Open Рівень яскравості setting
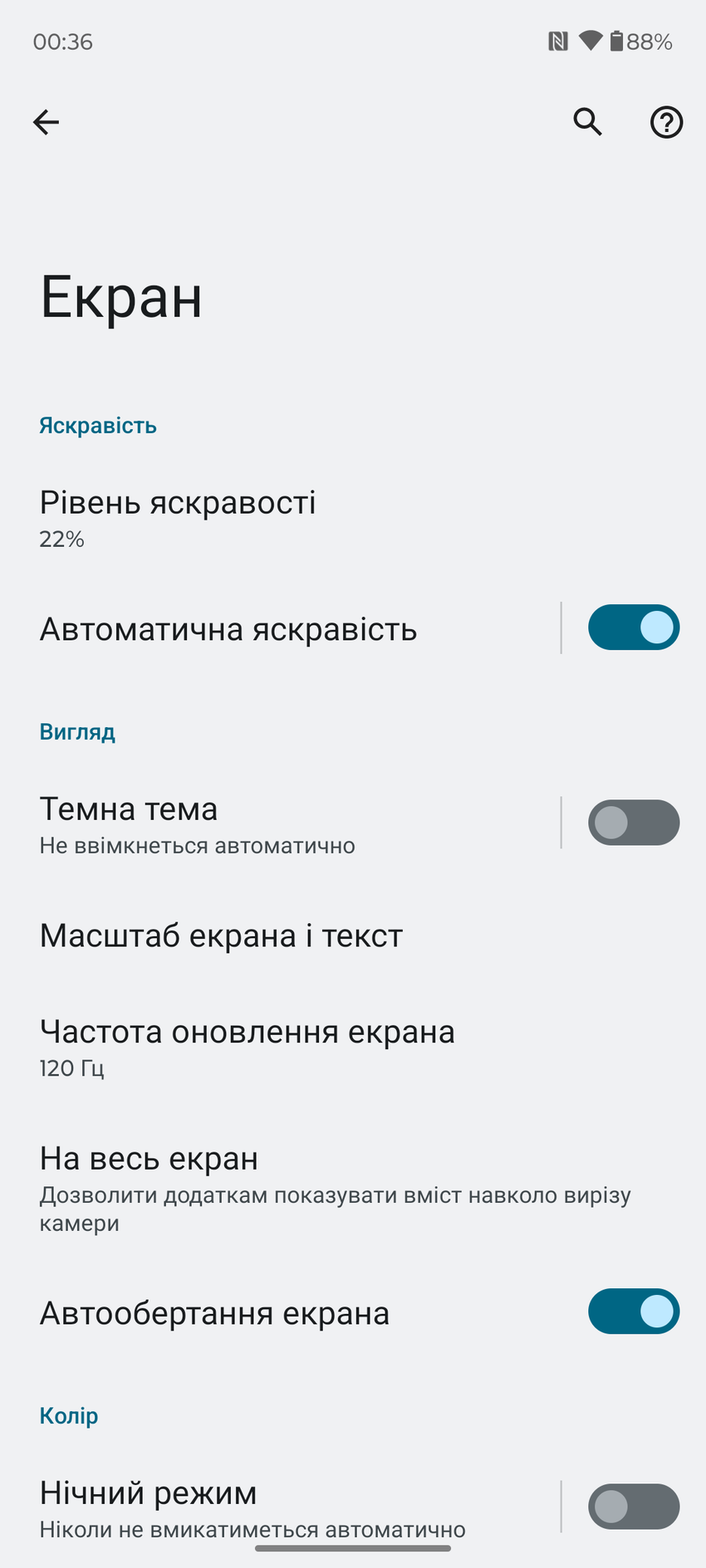The height and width of the screenshot is (1568, 706). (178, 518)
